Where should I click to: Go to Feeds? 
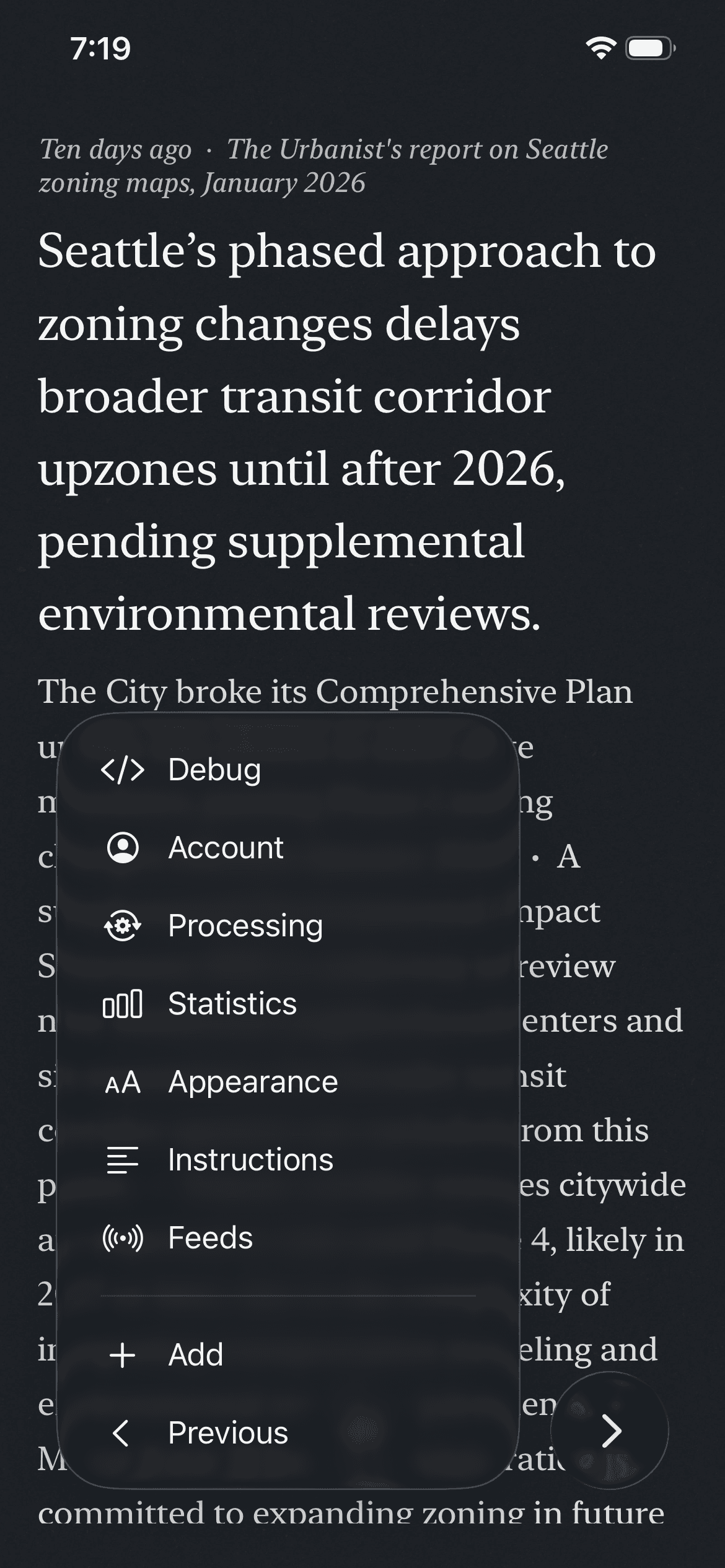pos(210,1238)
